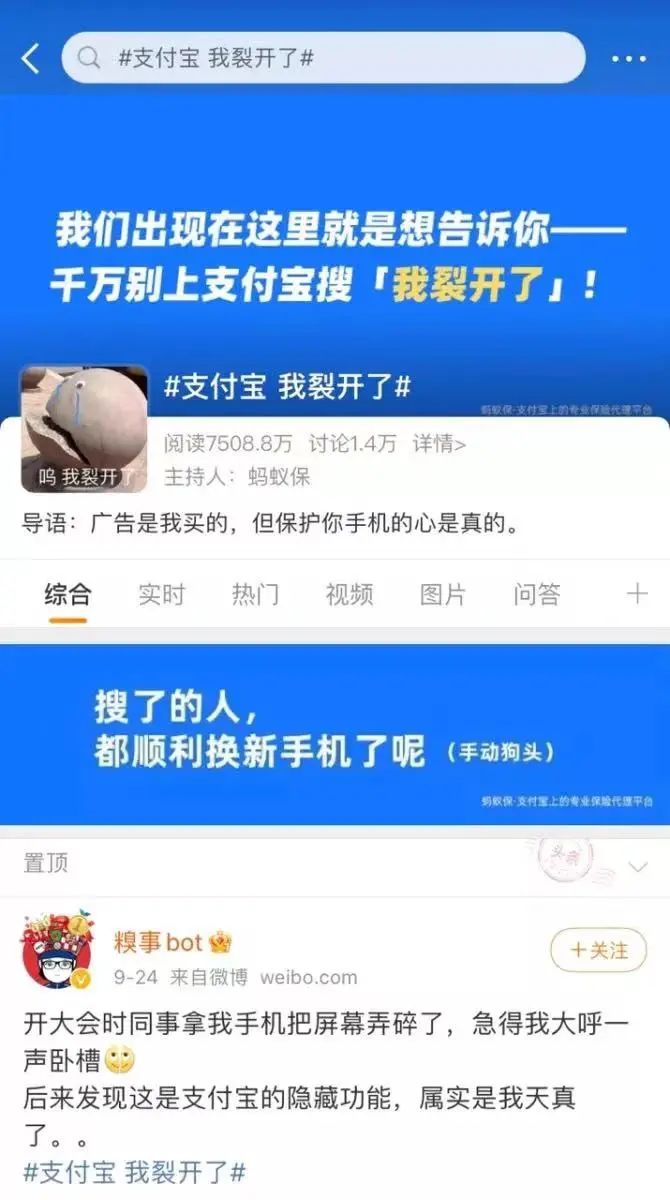Screen dimensions: 670x1200
Task: Switch to the 热门 tab
Action: click(x=255, y=594)
